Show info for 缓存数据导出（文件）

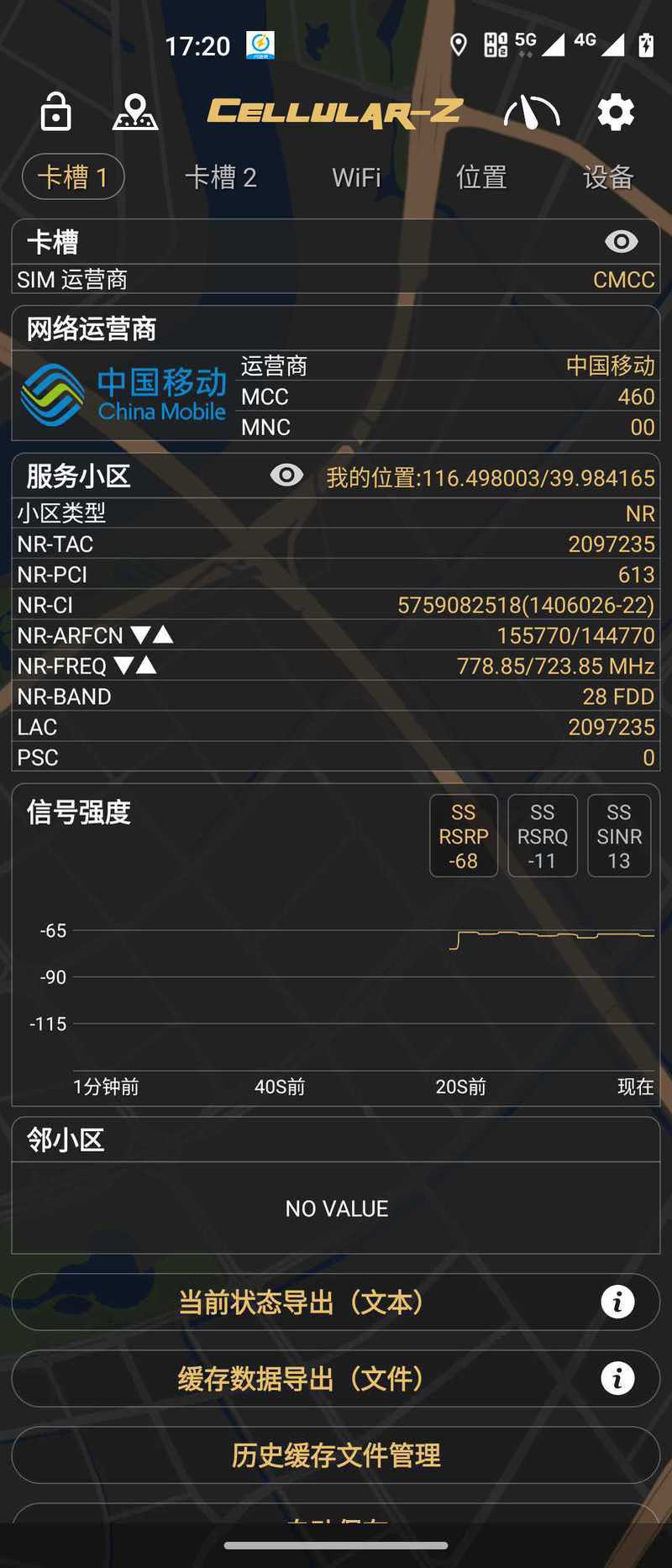617,1379
